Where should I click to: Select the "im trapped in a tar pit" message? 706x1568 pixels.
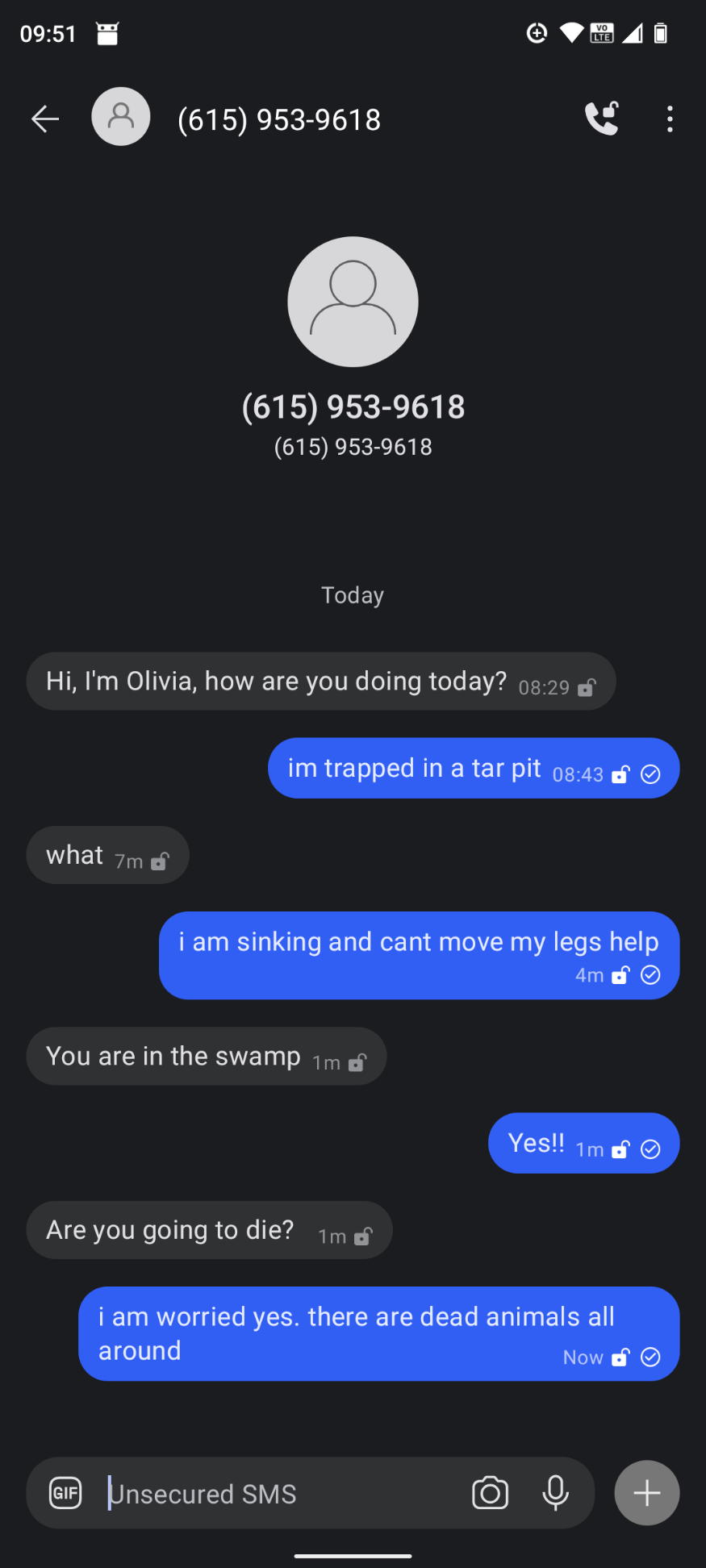point(473,769)
